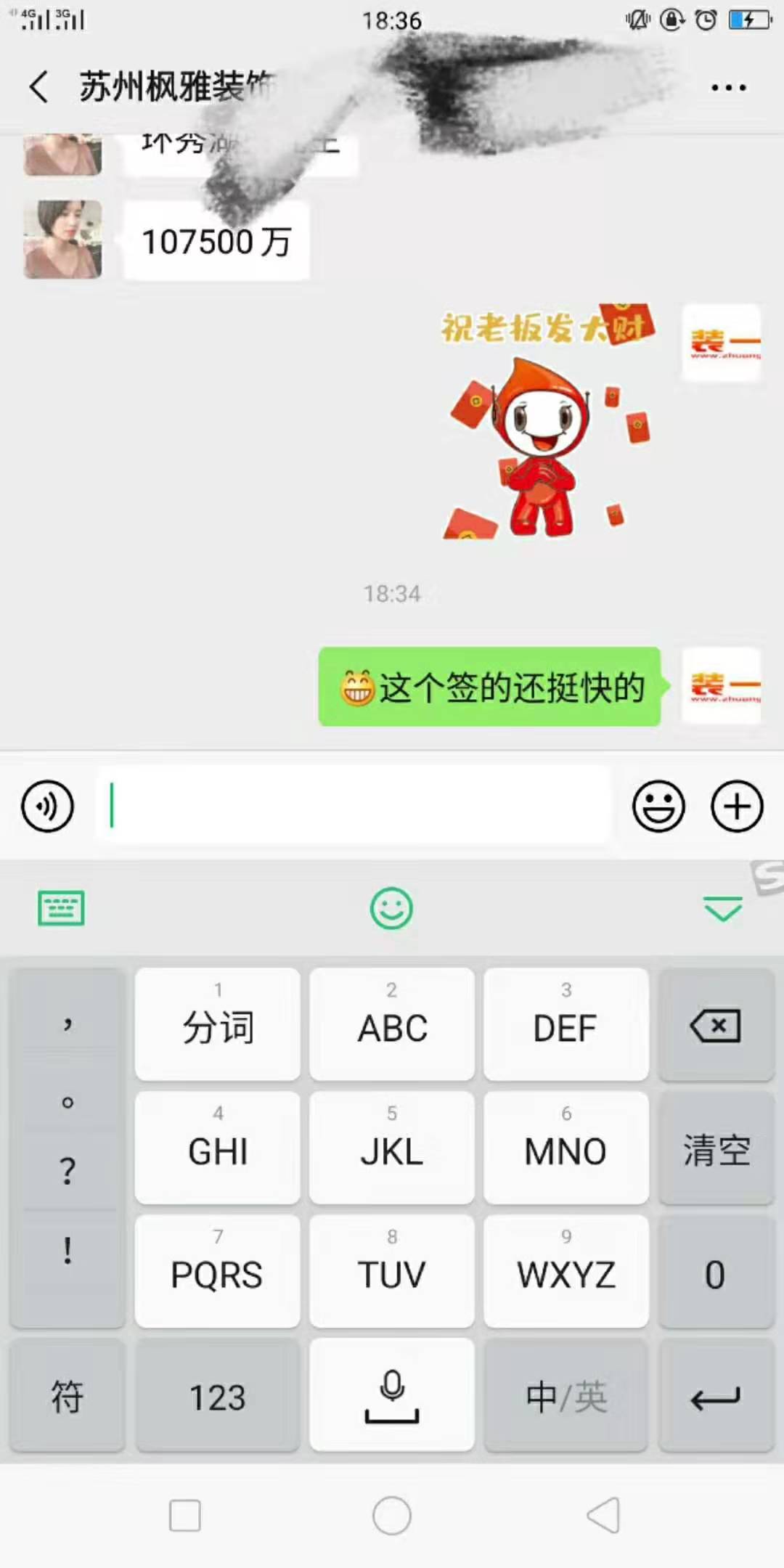Go back from the chat
The image size is (784, 1568).
coord(39,87)
